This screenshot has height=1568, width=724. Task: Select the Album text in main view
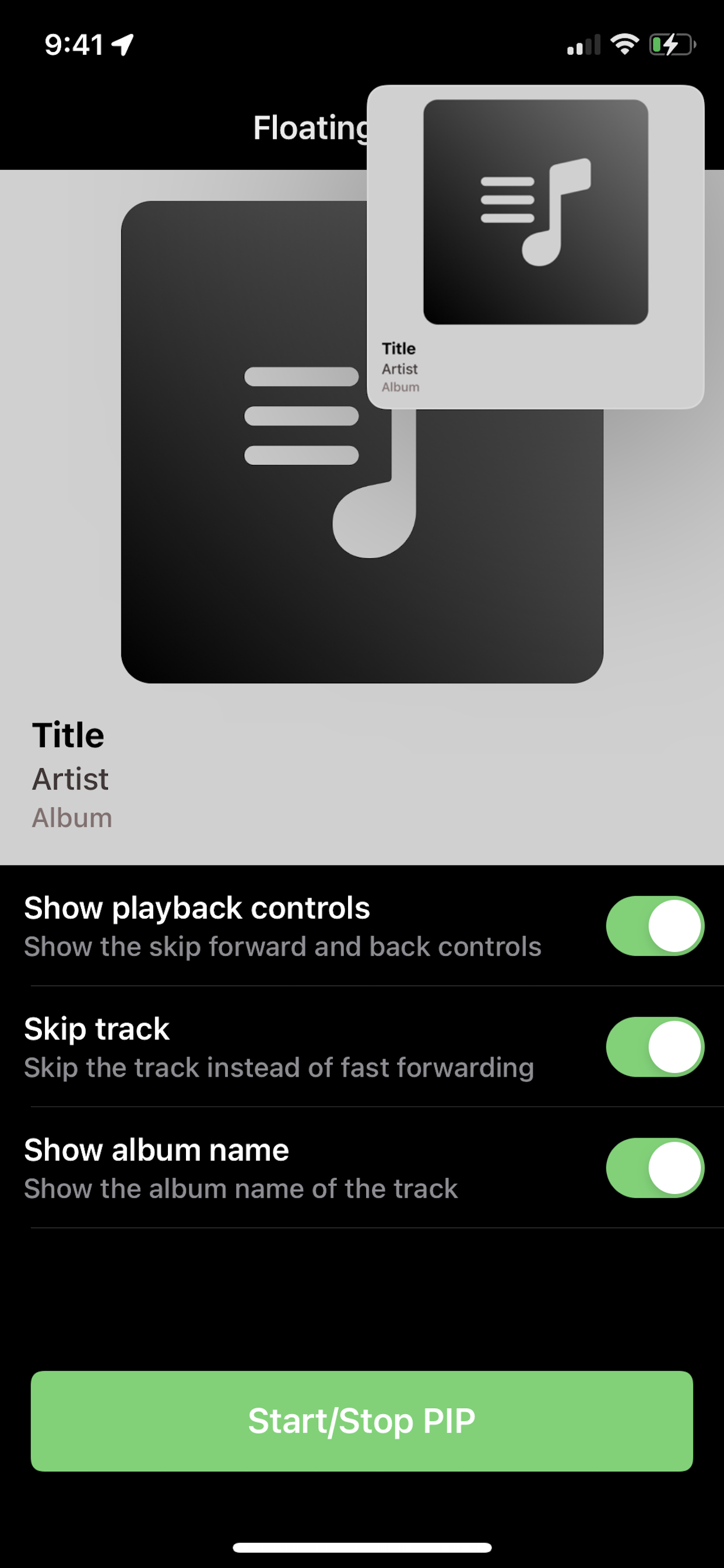pyautogui.click(x=72, y=818)
